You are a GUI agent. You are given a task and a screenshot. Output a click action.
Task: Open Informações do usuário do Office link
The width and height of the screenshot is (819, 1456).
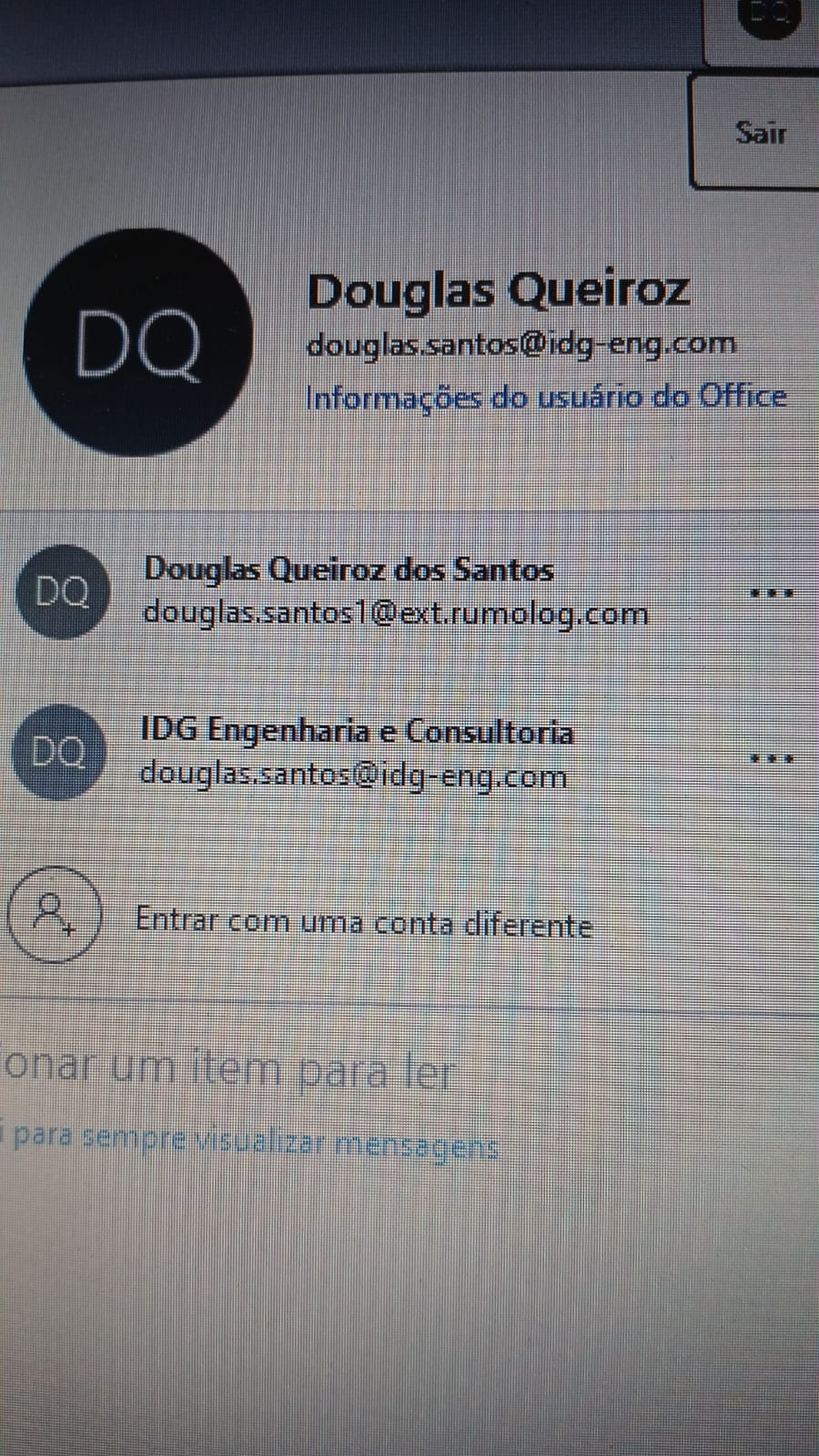pyautogui.click(x=546, y=398)
